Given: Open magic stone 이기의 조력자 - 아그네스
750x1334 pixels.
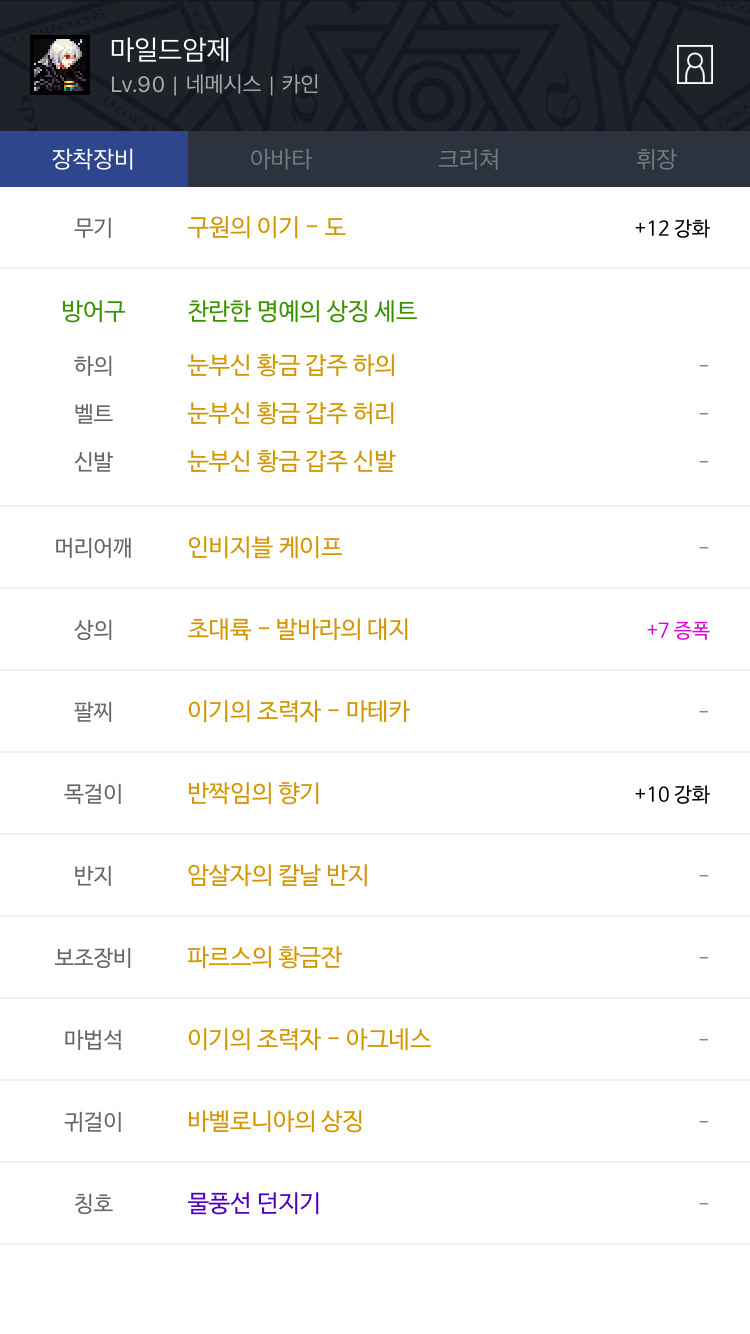Looking at the screenshot, I should click(309, 1039).
